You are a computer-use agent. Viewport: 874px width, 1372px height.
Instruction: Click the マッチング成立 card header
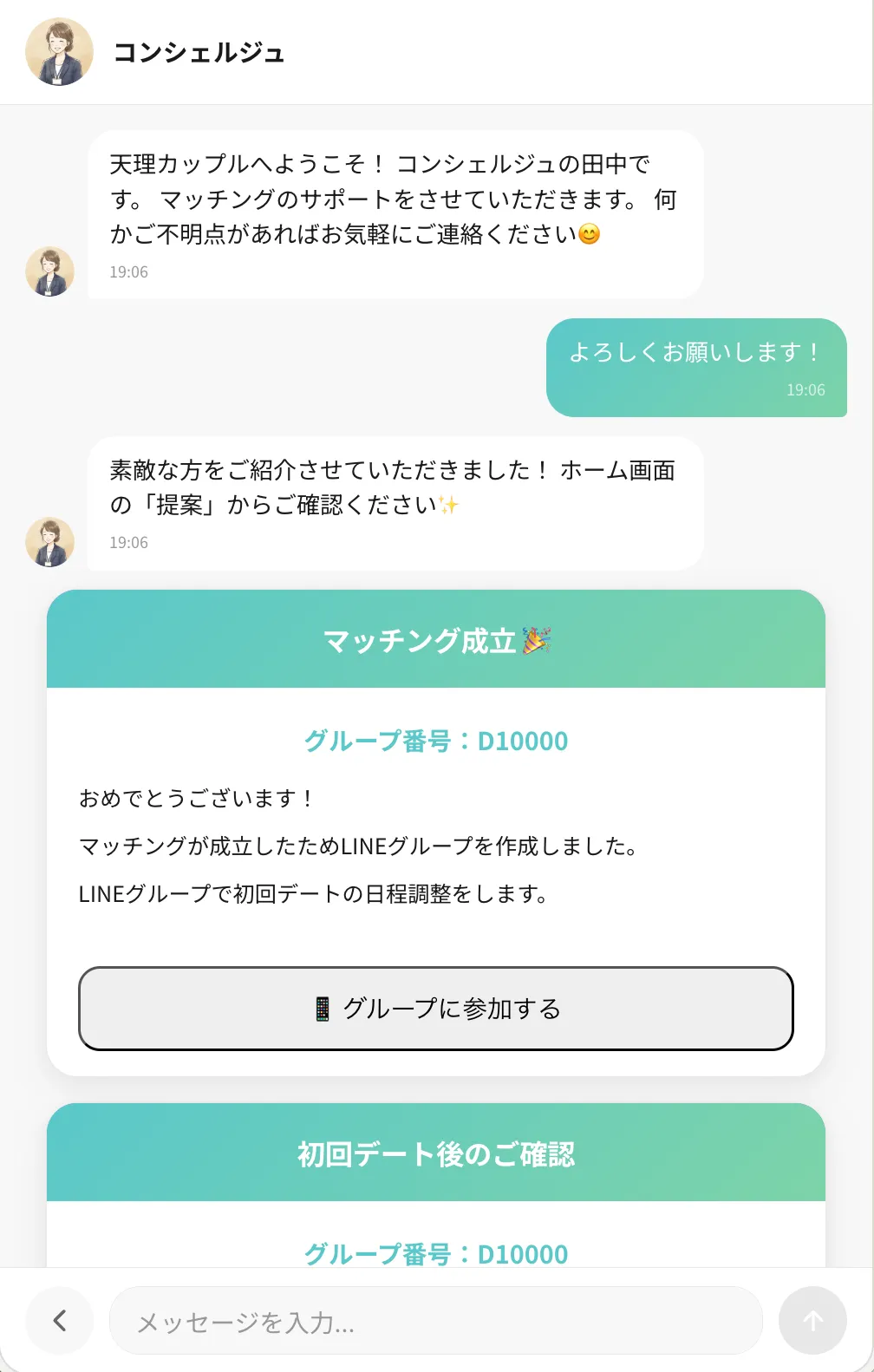436,640
